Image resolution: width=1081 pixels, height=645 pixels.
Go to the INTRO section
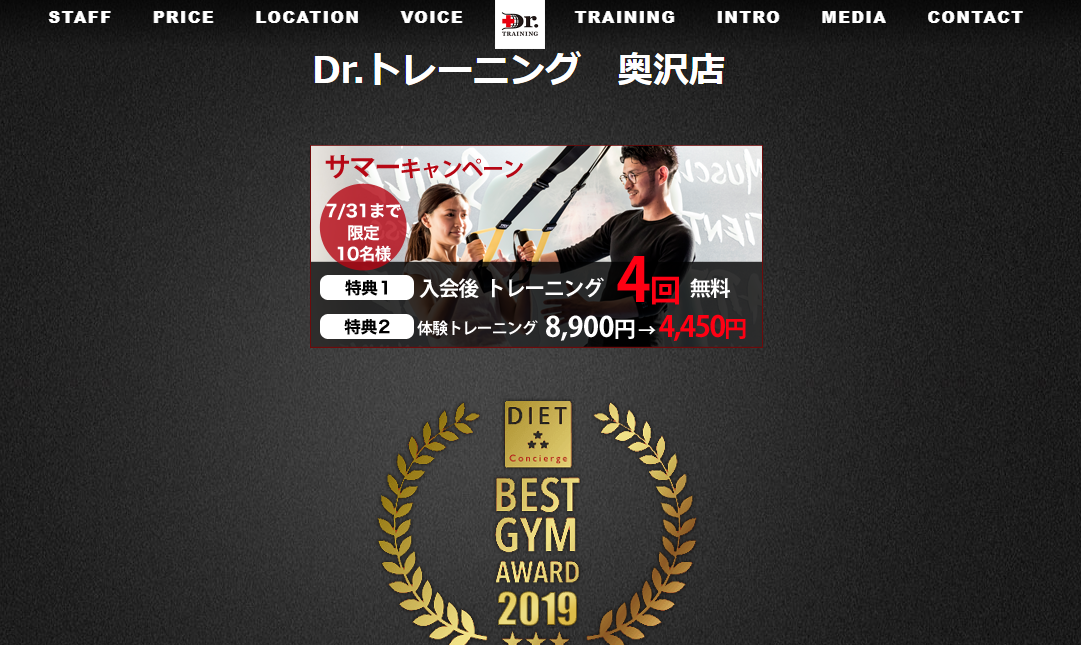tap(749, 17)
